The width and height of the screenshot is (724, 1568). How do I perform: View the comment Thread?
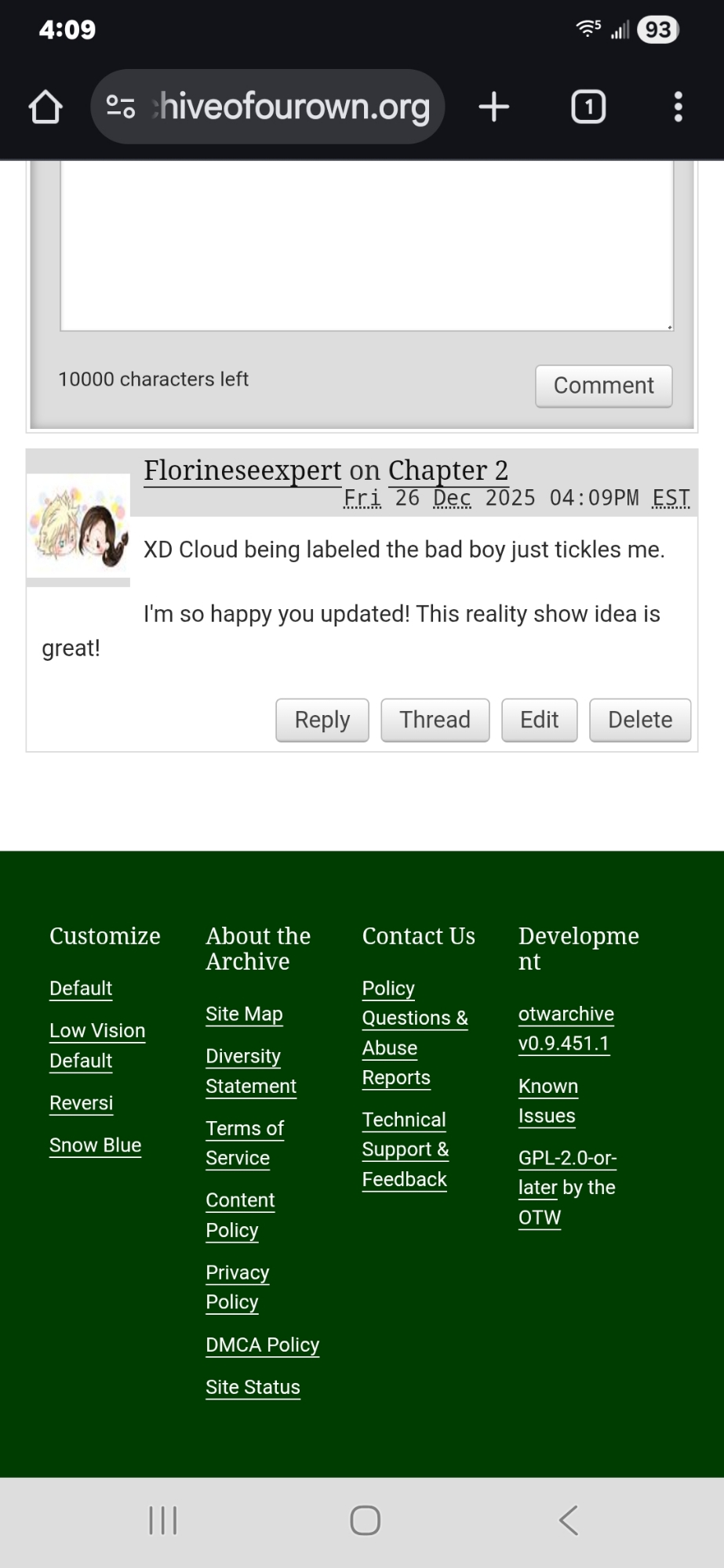435,720
